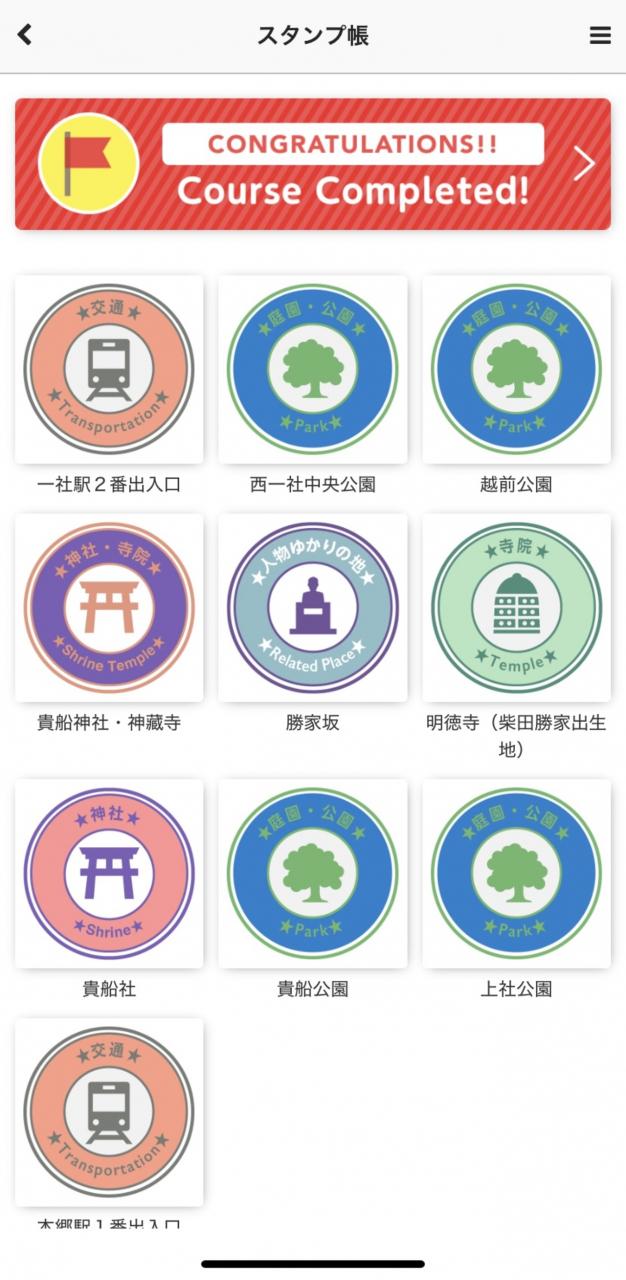The image size is (626, 1280).
Task: Go back using the back arrow
Action: pyautogui.click(x=25, y=35)
